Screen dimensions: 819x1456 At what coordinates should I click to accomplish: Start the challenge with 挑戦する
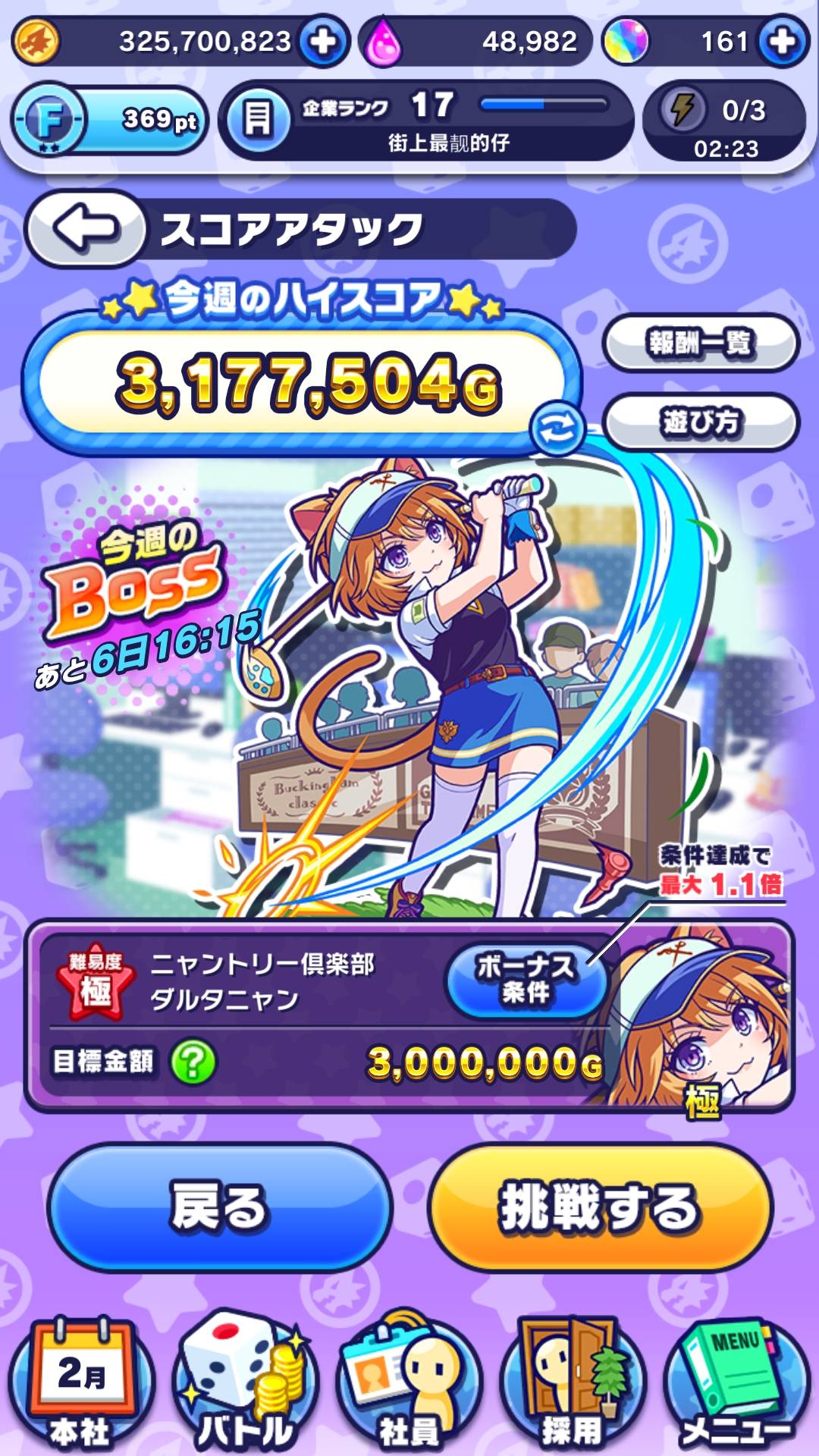[x=600, y=1208]
